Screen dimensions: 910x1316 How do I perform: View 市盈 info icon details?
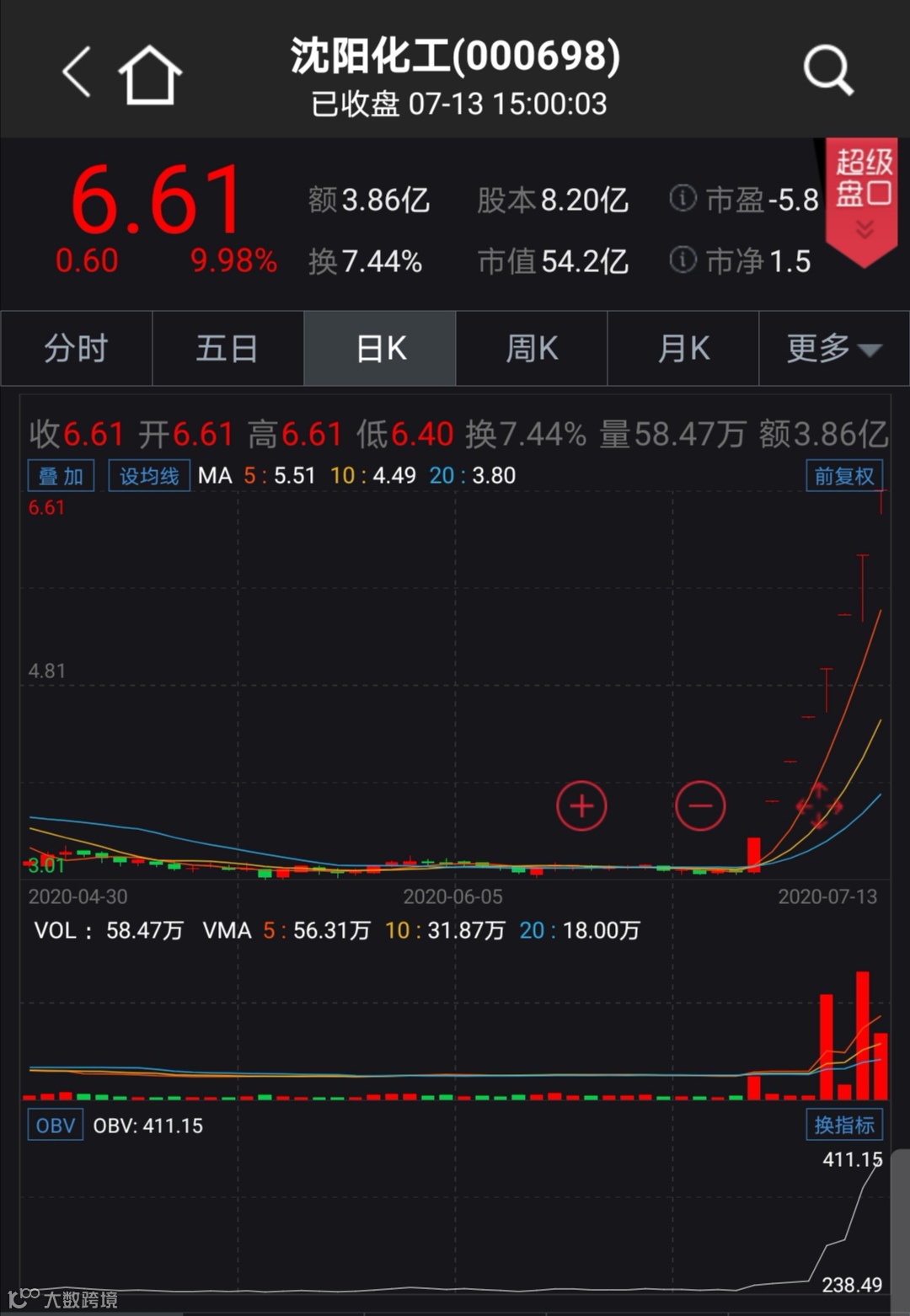(x=682, y=199)
